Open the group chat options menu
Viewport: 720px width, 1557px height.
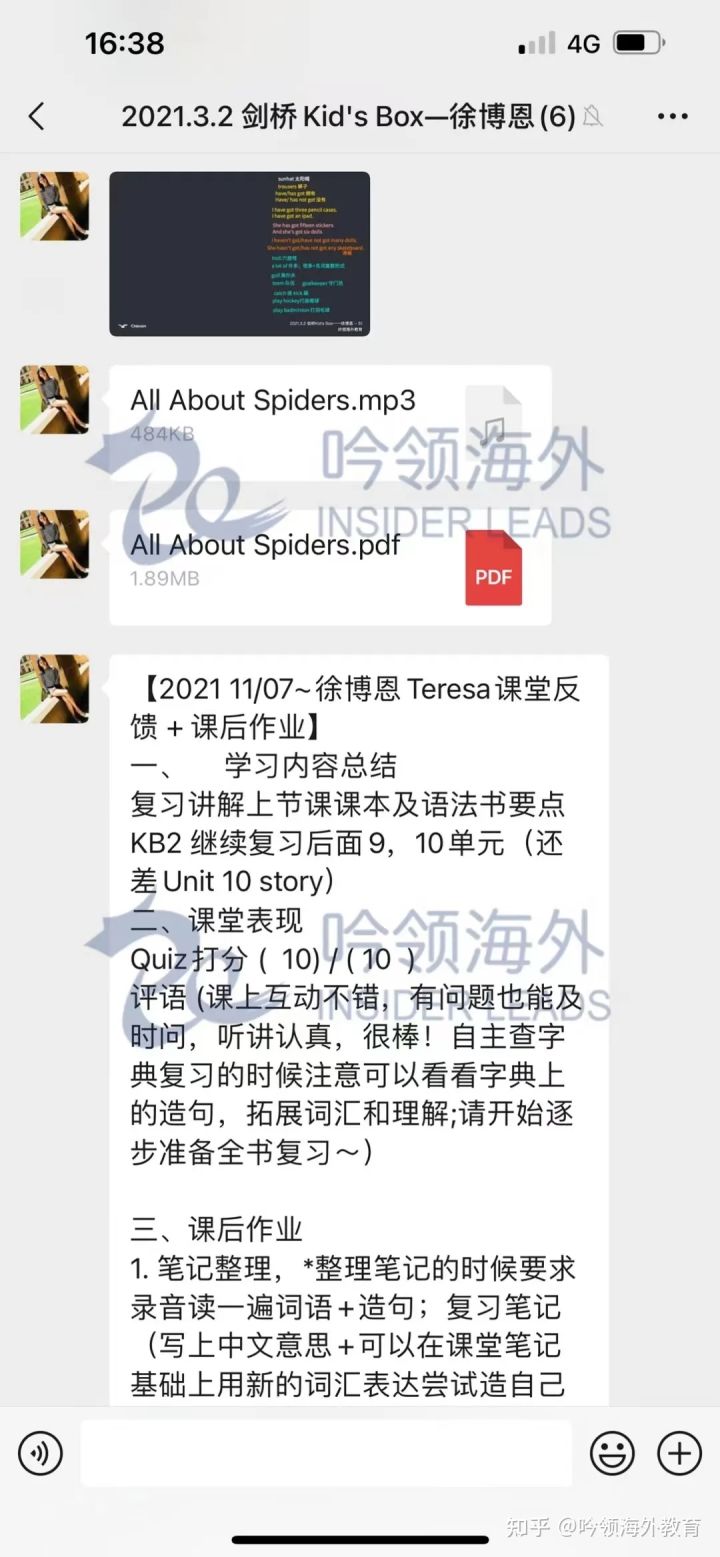[672, 117]
